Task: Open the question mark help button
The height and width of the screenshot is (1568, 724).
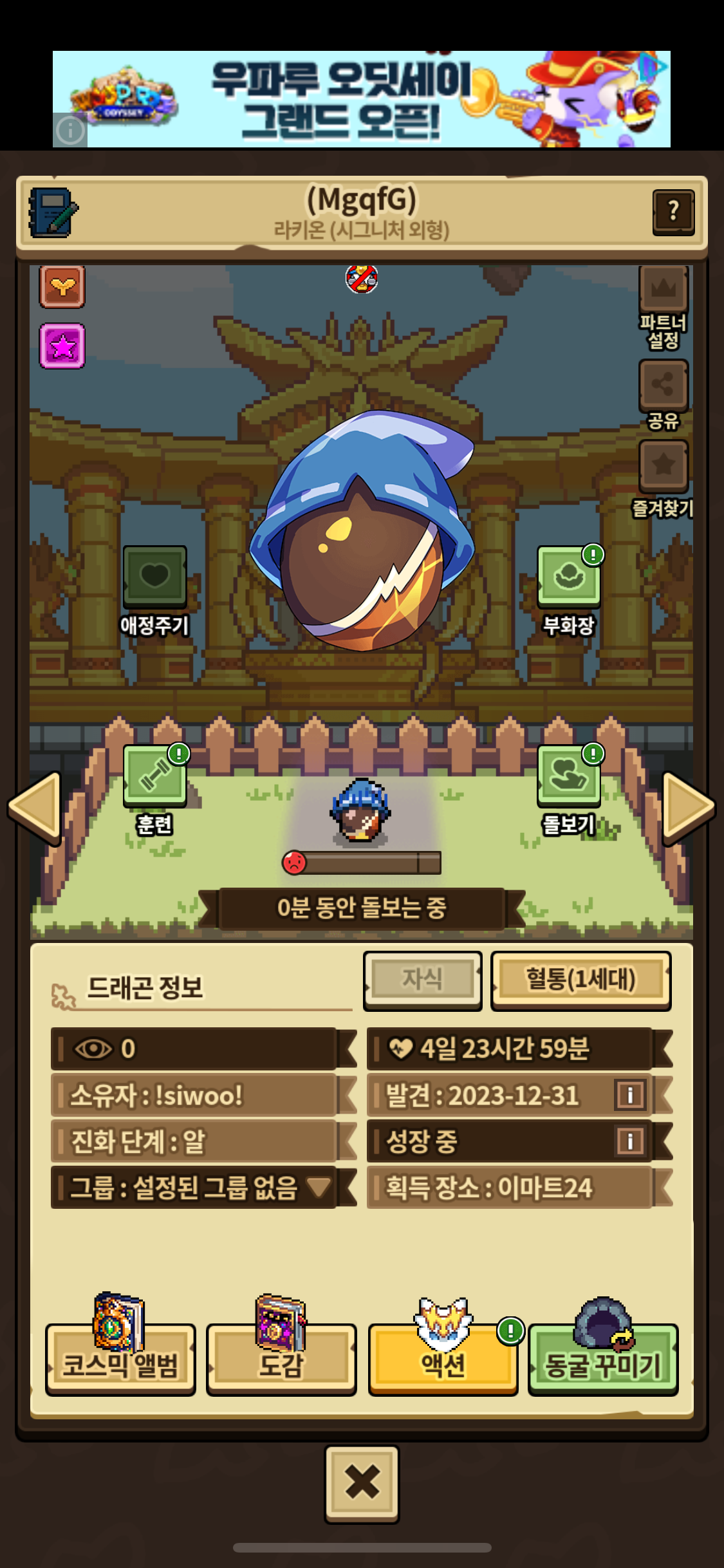Action: coord(673,212)
